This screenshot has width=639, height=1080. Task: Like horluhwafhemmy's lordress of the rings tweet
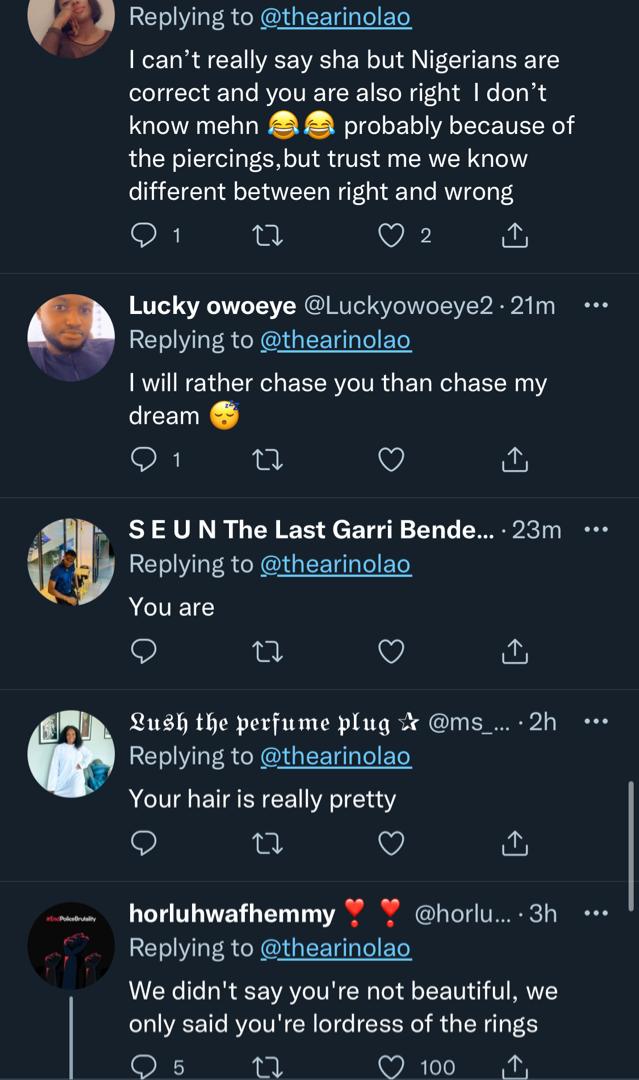(x=393, y=1067)
